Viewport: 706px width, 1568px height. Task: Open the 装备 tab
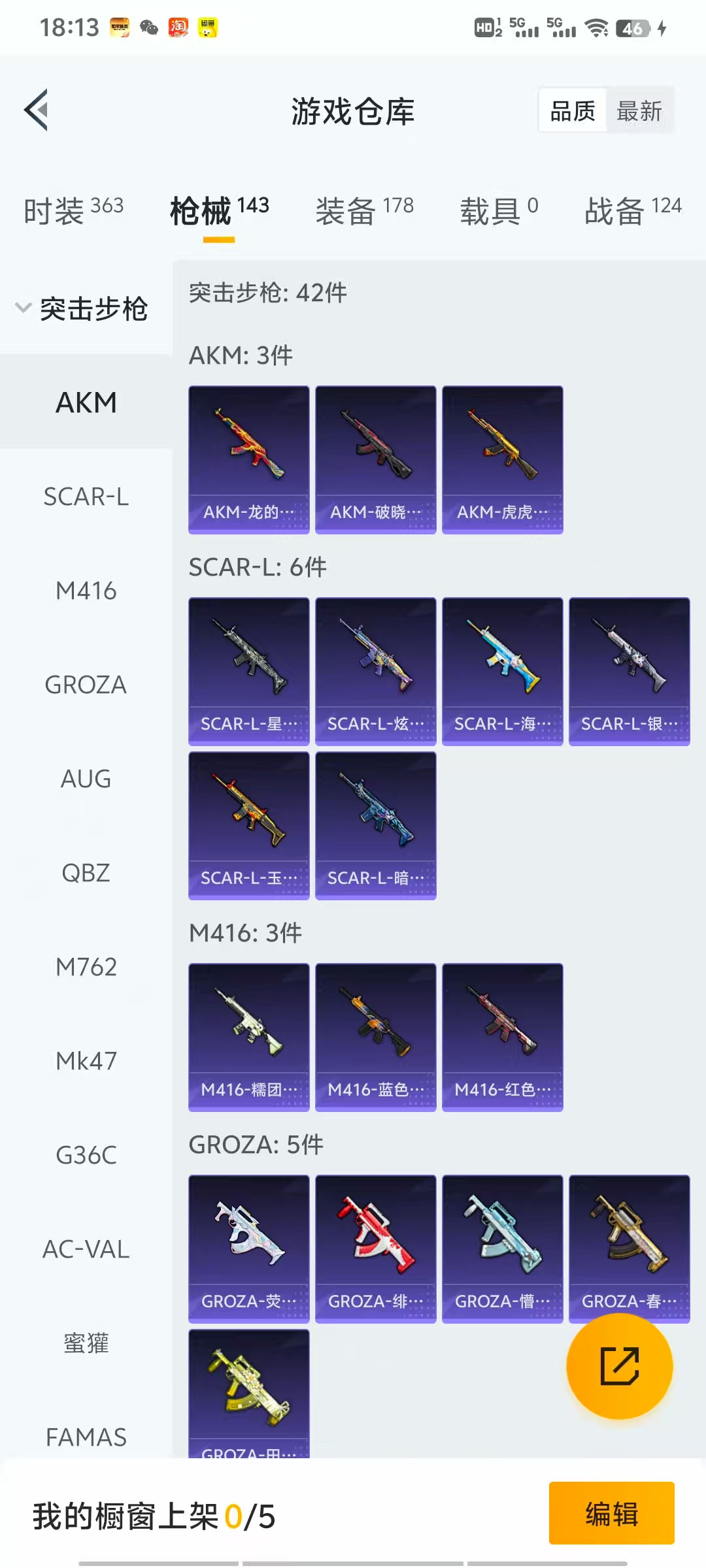pos(364,210)
